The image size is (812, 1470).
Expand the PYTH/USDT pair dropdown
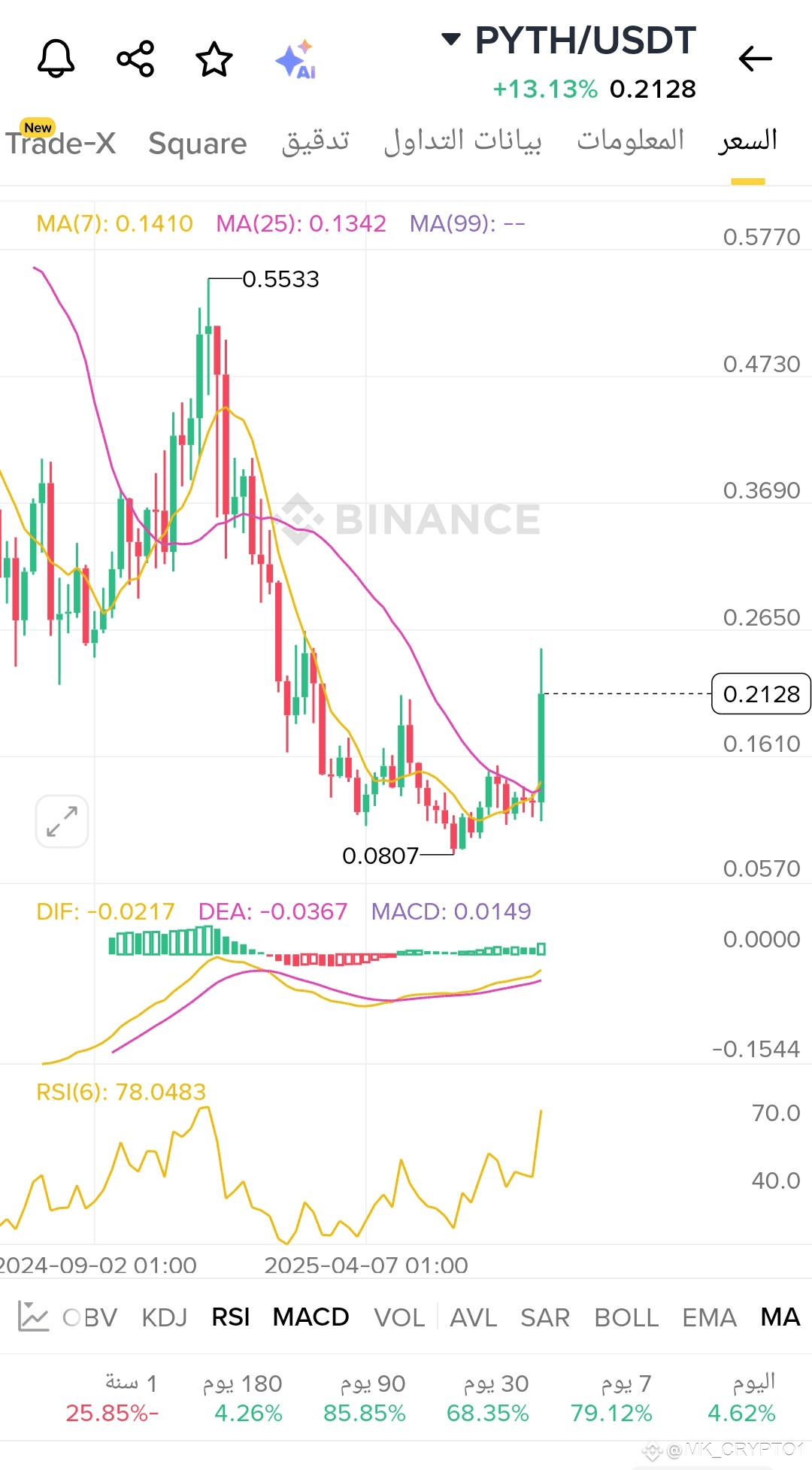(x=450, y=40)
